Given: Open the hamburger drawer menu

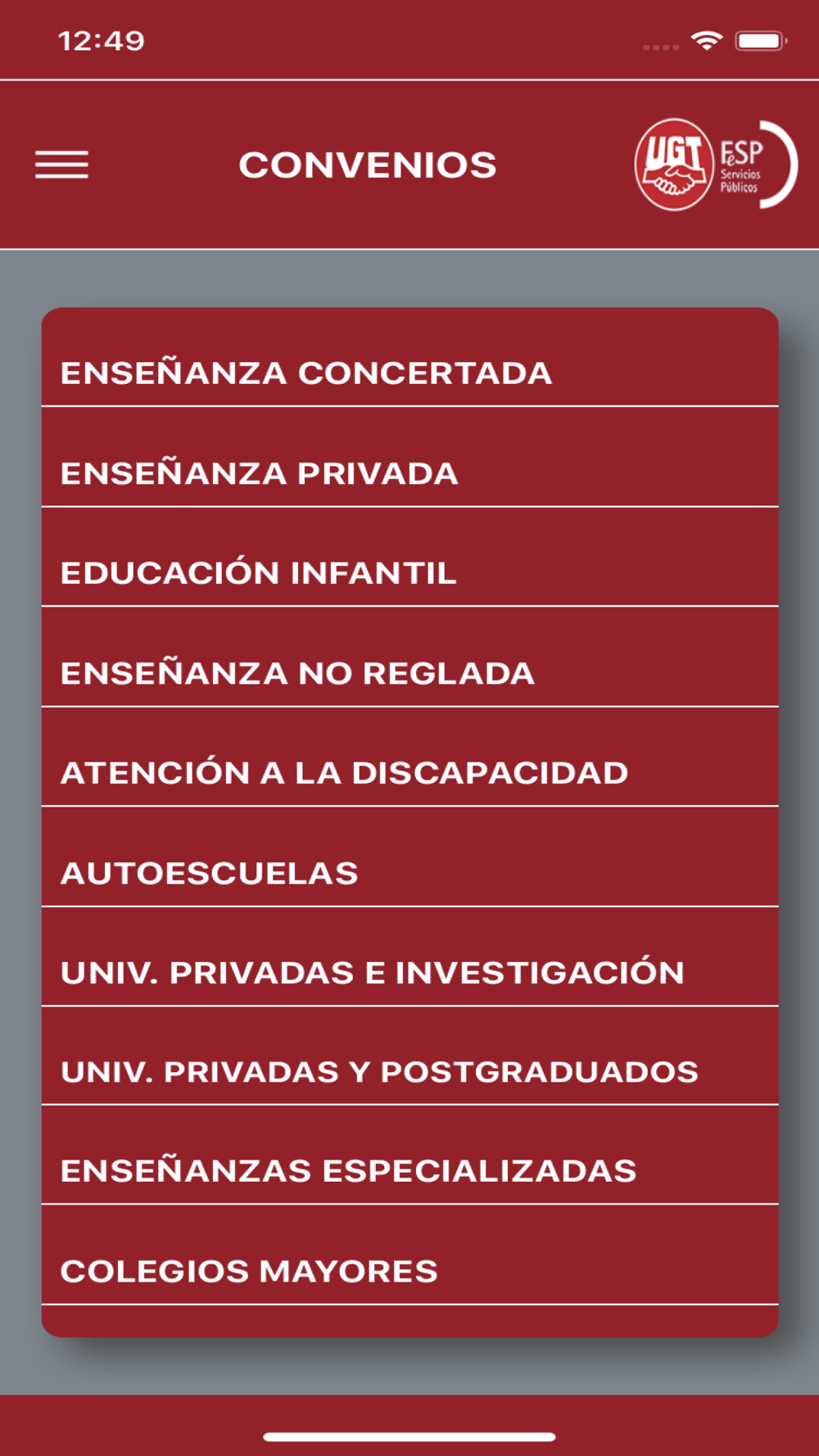Looking at the screenshot, I should click(61, 165).
